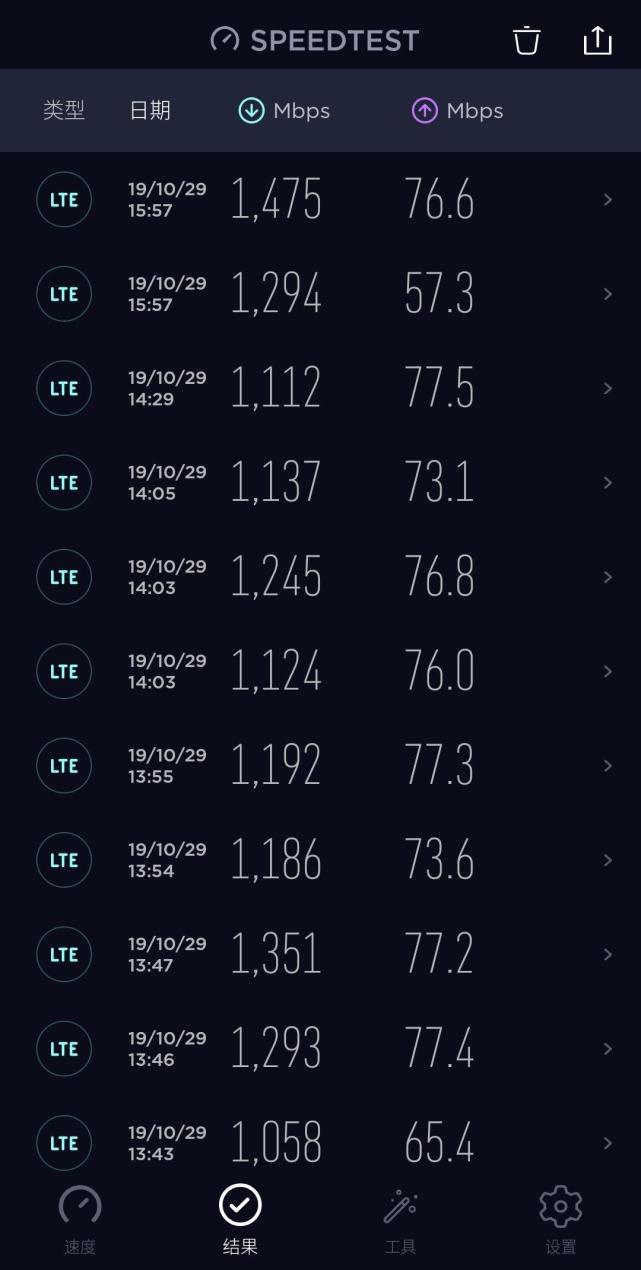The height and width of the screenshot is (1270, 641).
Task: Sort by download Mbps column
Action: [284, 111]
